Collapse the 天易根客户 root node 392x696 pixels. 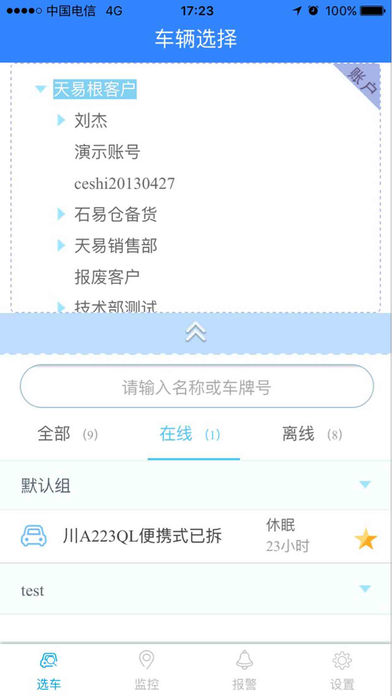pos(41,90)
